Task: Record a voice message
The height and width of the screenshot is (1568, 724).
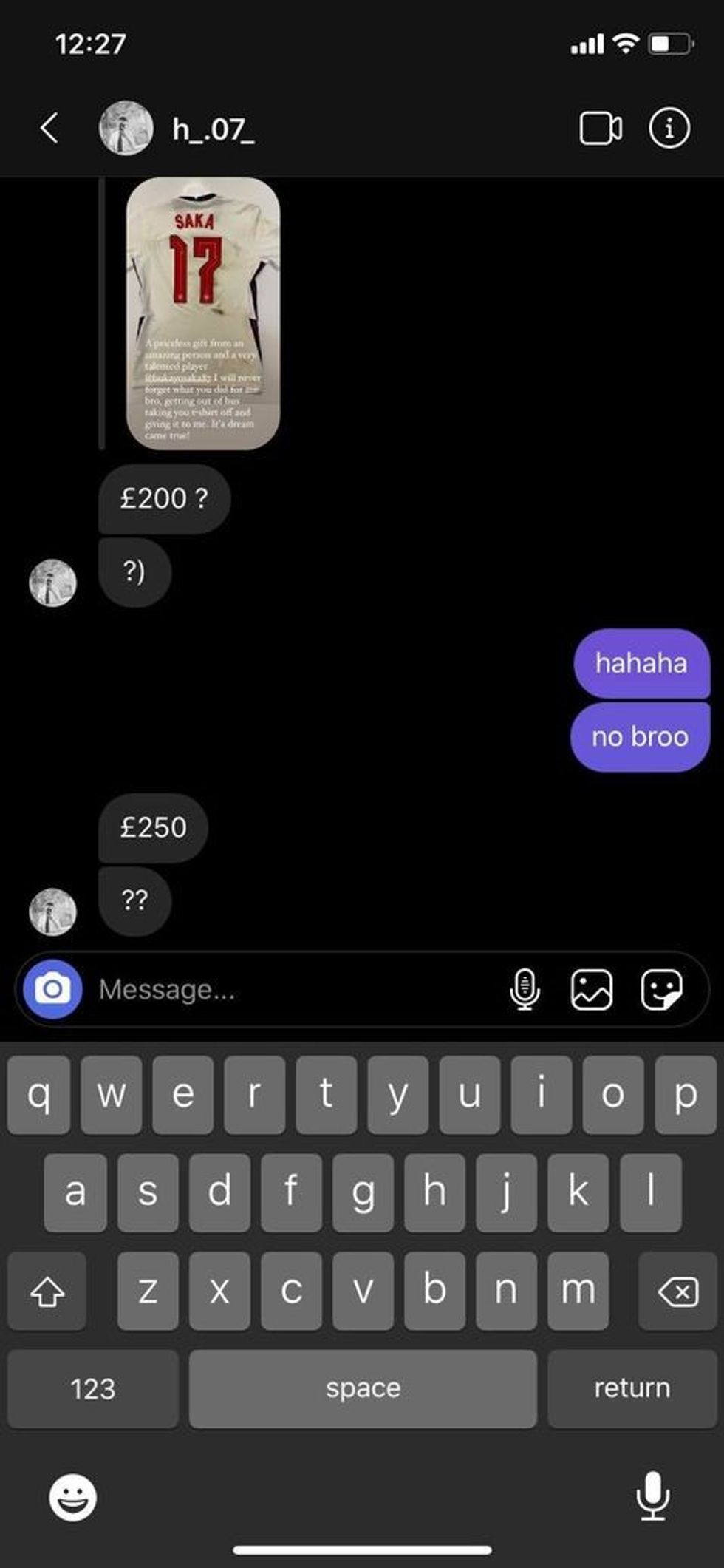Action: pos(525,989)
